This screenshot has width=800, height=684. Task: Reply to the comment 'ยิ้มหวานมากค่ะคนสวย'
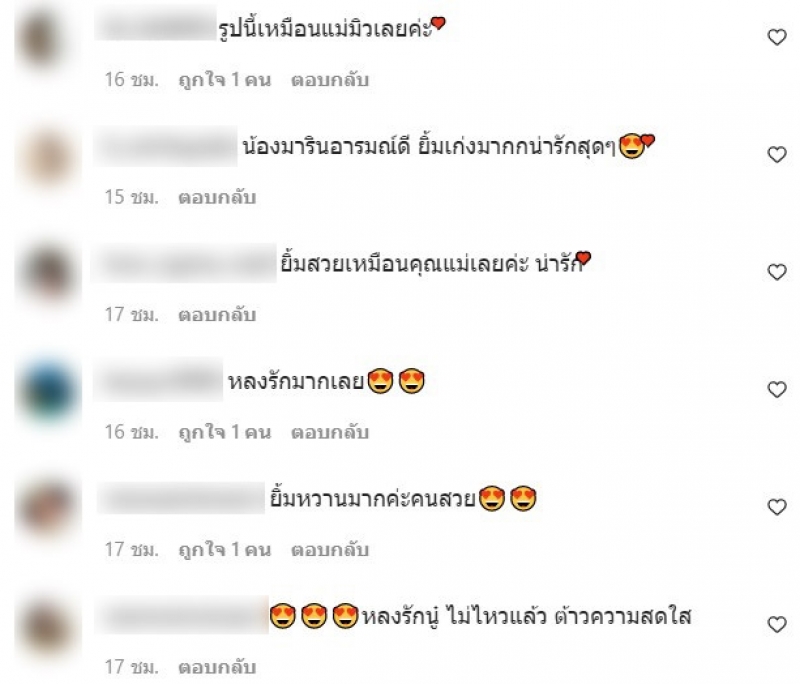pos(329,549)
